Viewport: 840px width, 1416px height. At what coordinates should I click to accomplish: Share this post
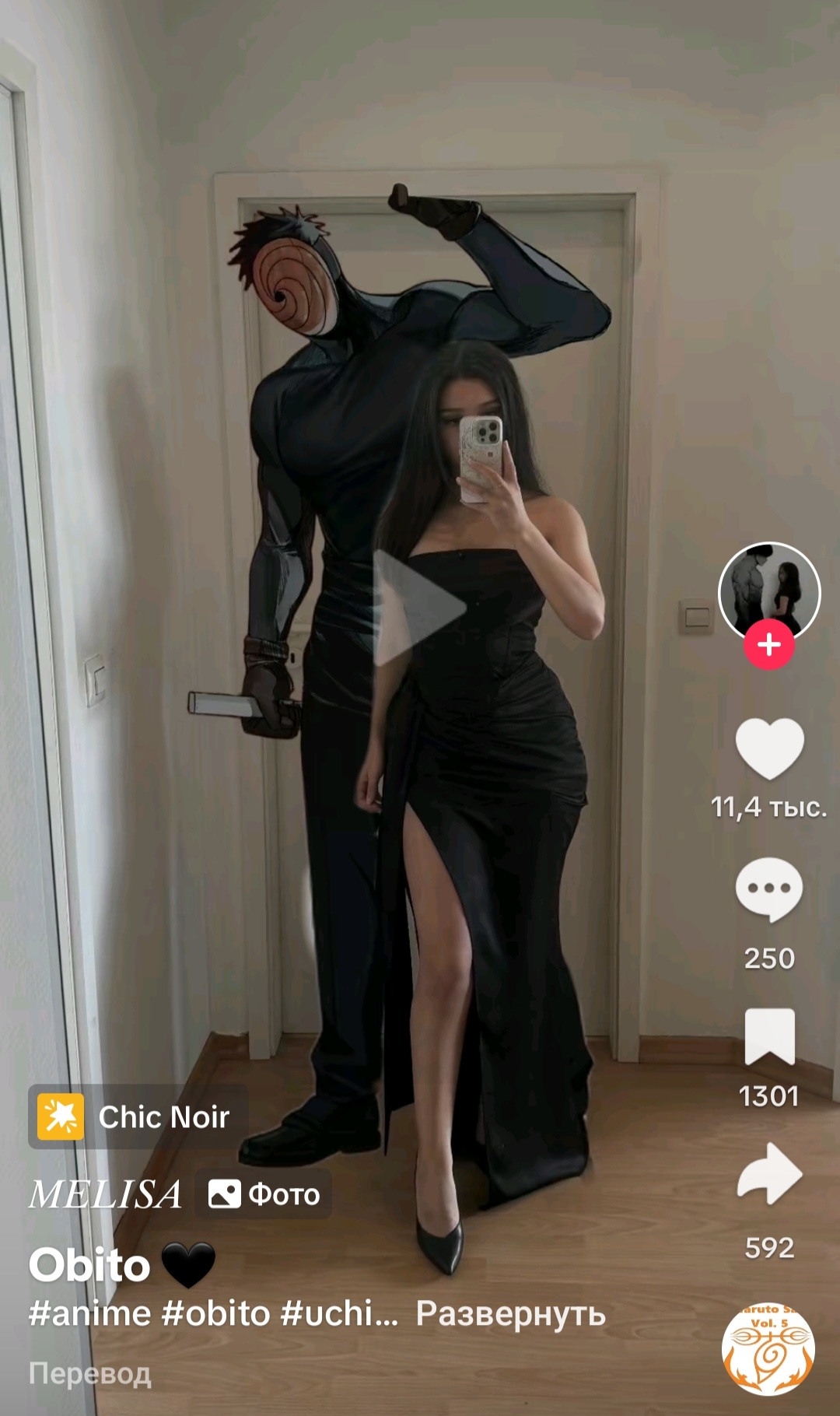(769, 1173)
